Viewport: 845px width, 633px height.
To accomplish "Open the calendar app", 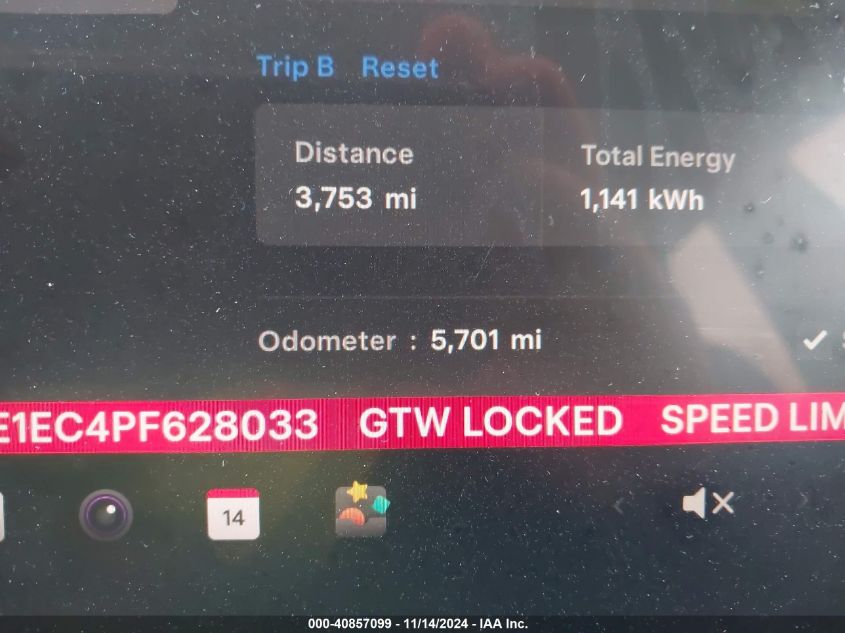I will (x=233, y=514).
